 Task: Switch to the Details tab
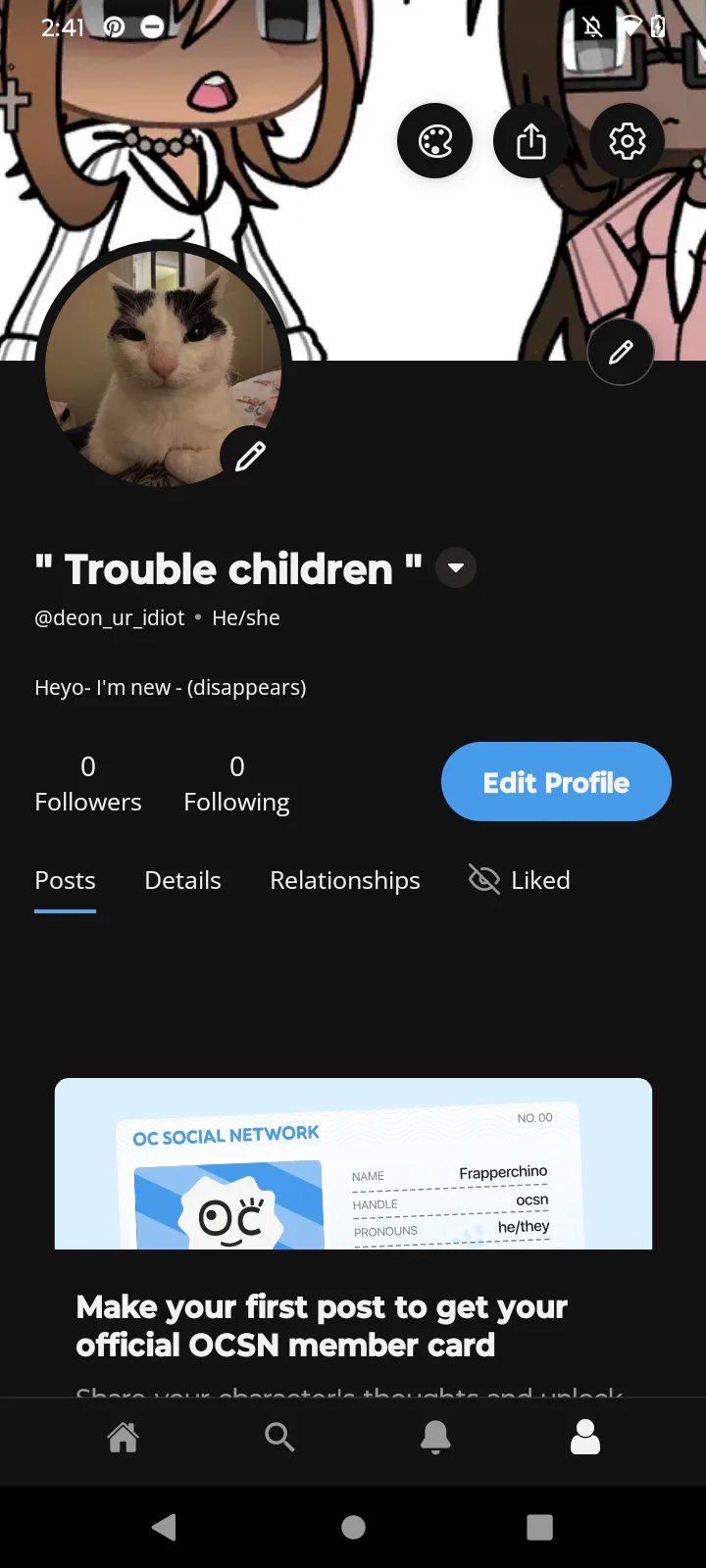[x=182, y=880]
